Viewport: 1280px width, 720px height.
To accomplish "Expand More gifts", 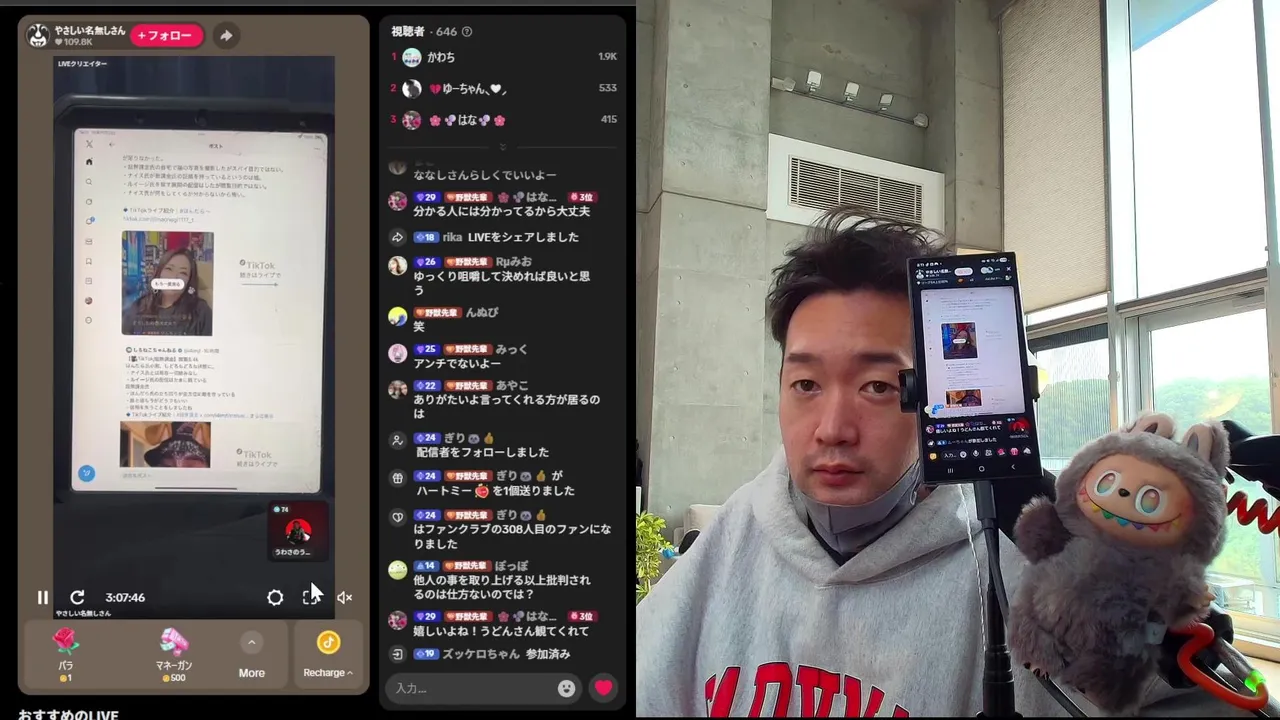I will click(x=251, y=655).
